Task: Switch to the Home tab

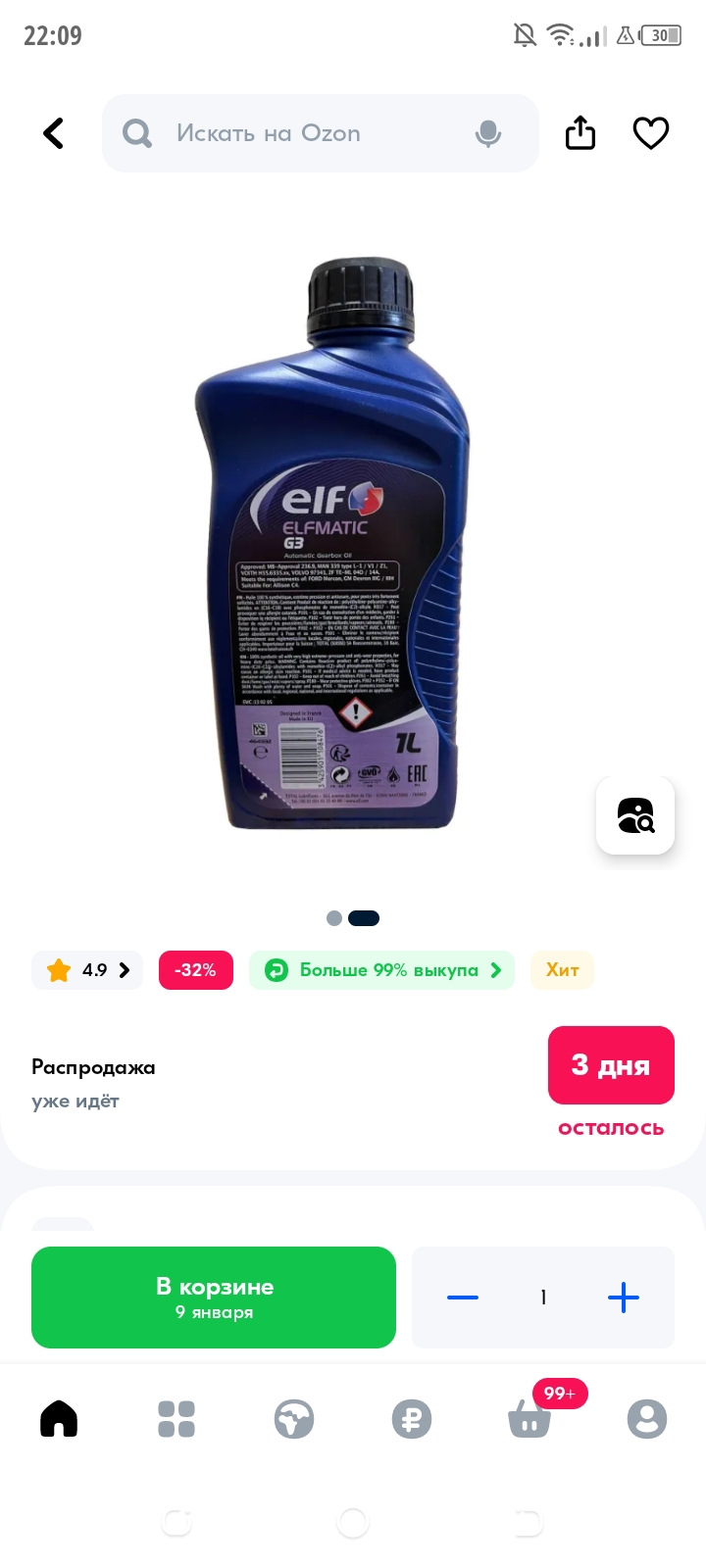Action: [x=59, y=1418]
